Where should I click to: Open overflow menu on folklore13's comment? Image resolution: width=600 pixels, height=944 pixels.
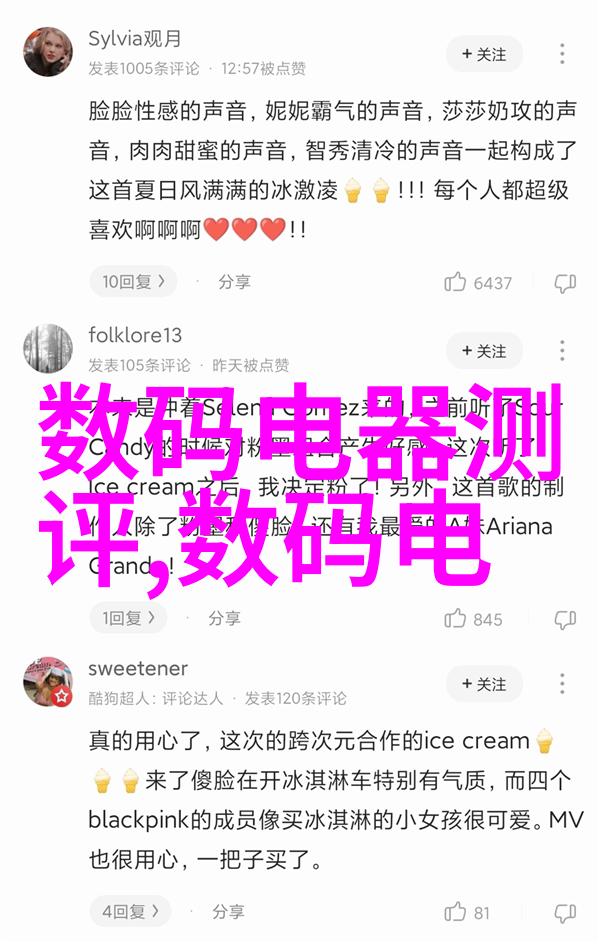point(564,351)
